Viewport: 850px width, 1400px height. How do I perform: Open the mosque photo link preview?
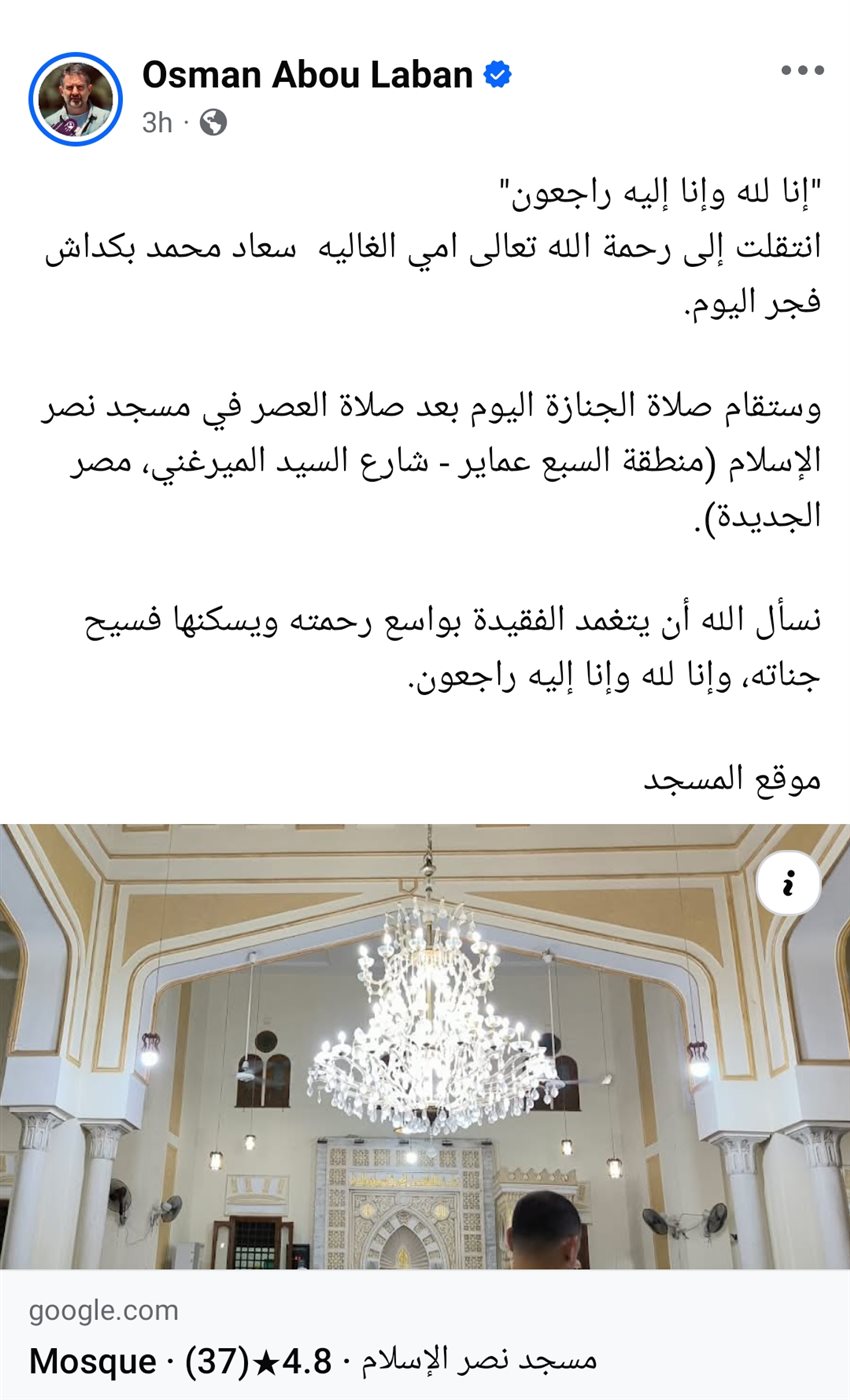click(425, 1046)
